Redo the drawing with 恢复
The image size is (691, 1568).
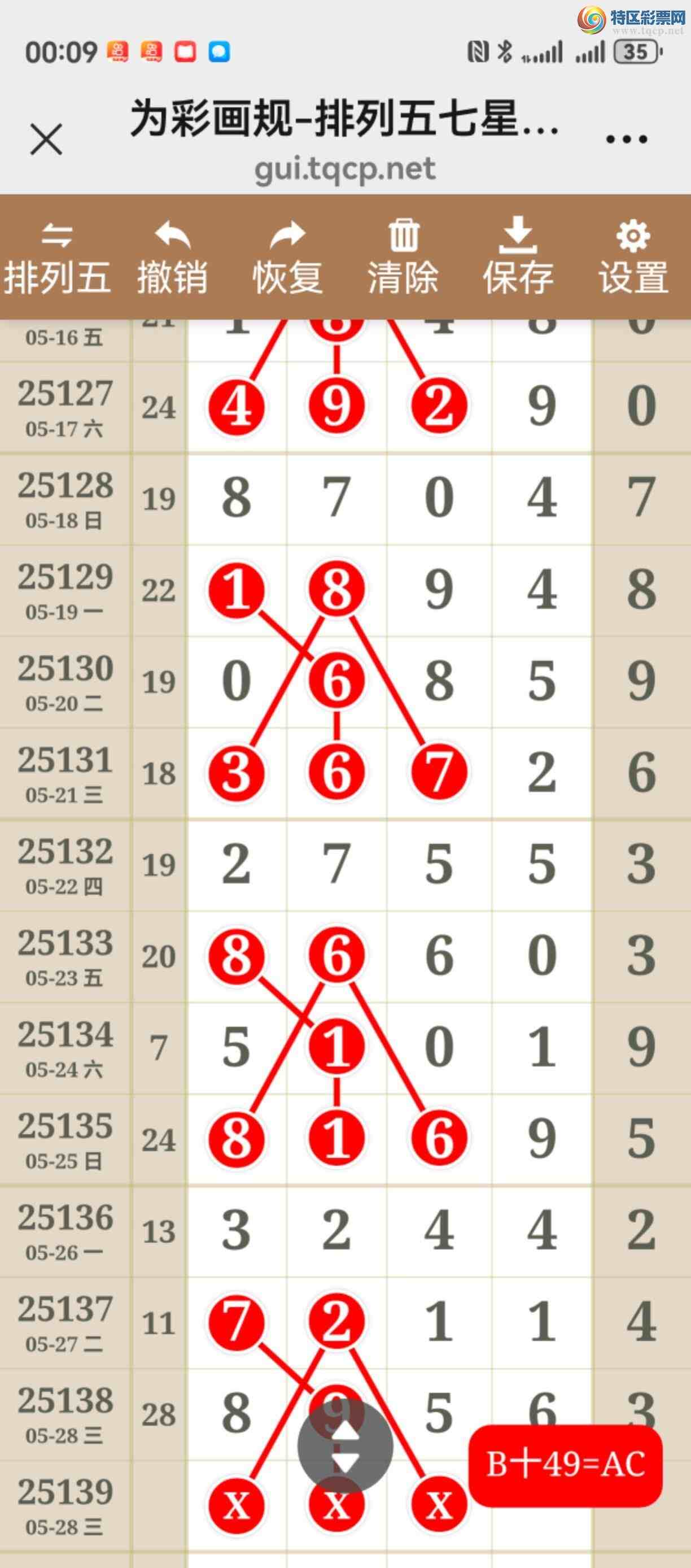[287, 258]
